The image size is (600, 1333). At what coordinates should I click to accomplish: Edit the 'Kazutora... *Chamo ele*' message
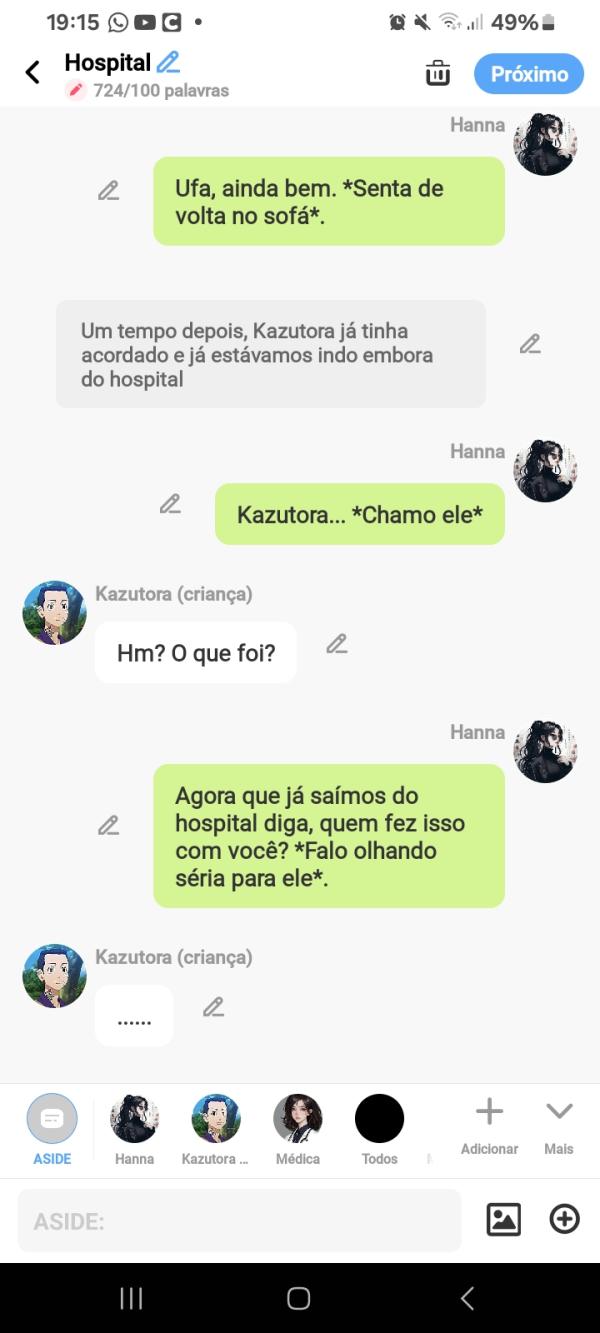point(170,504)
